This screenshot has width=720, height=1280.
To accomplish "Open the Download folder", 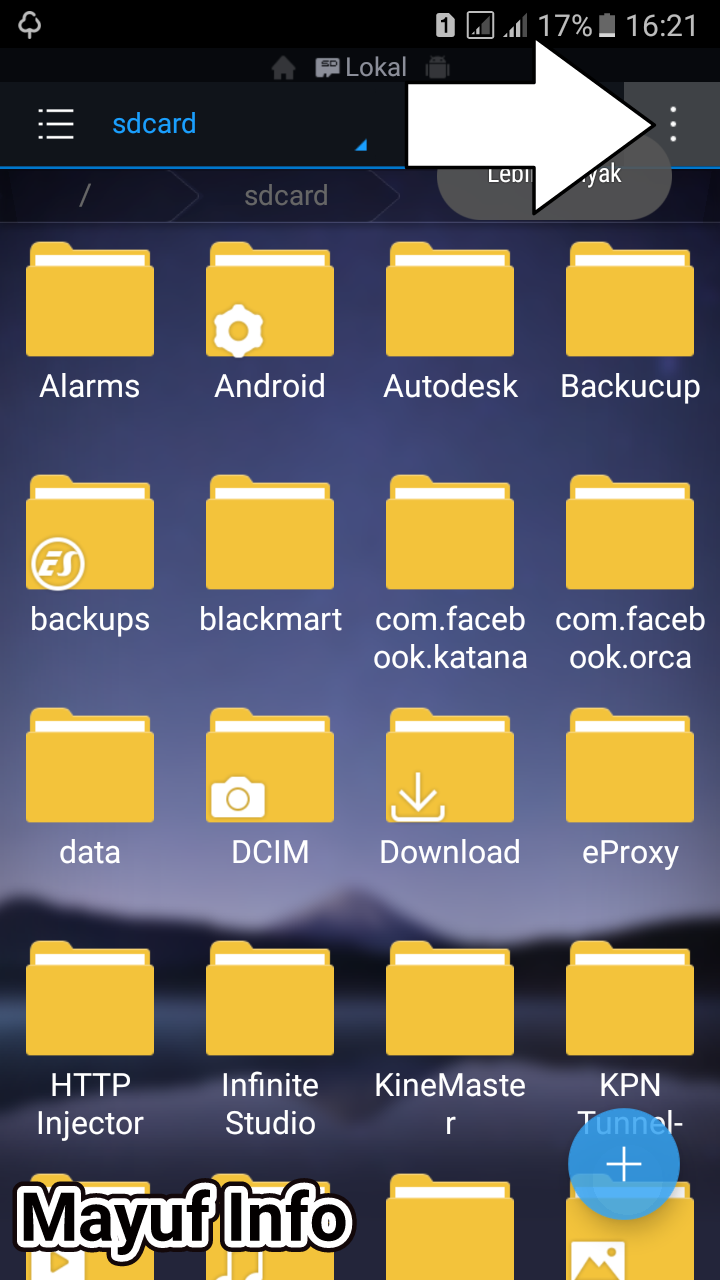I will 450,766.
